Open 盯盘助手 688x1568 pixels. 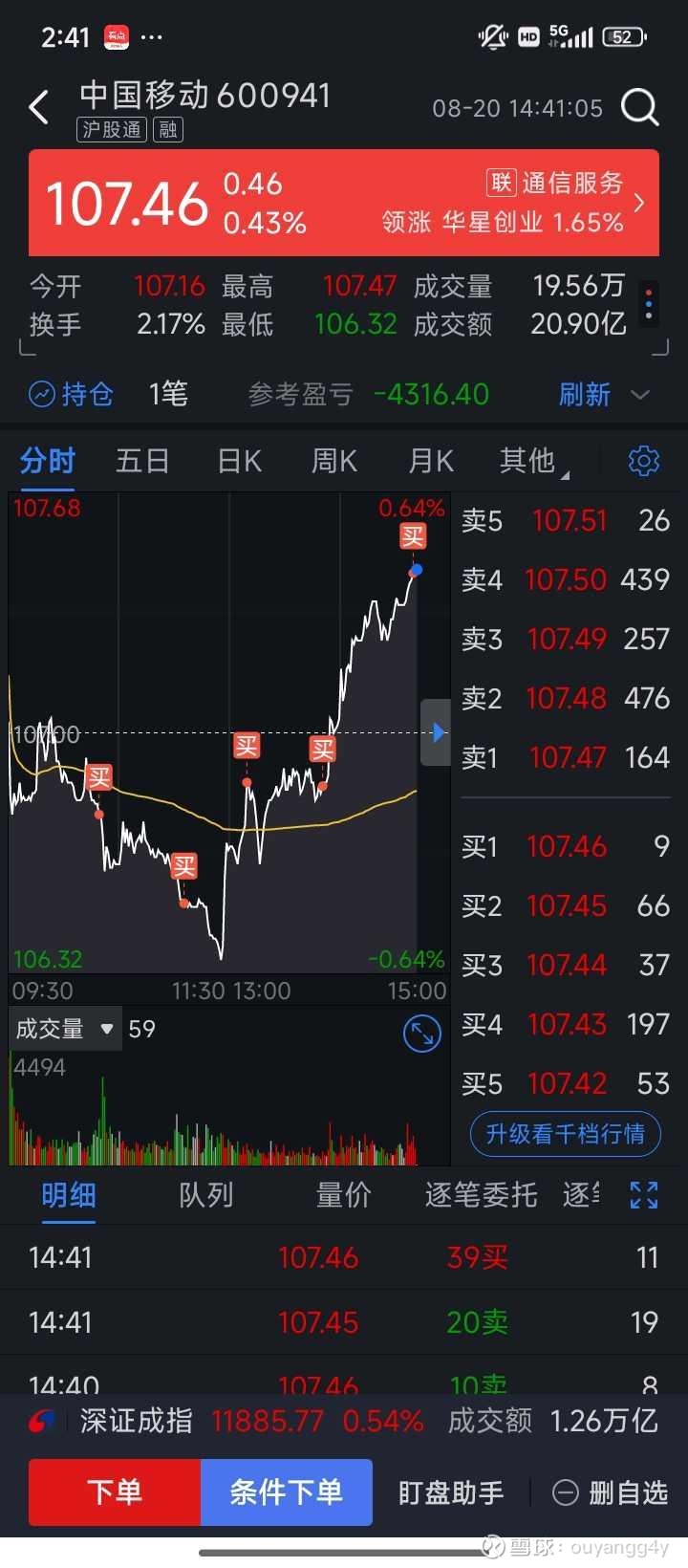451,1492
